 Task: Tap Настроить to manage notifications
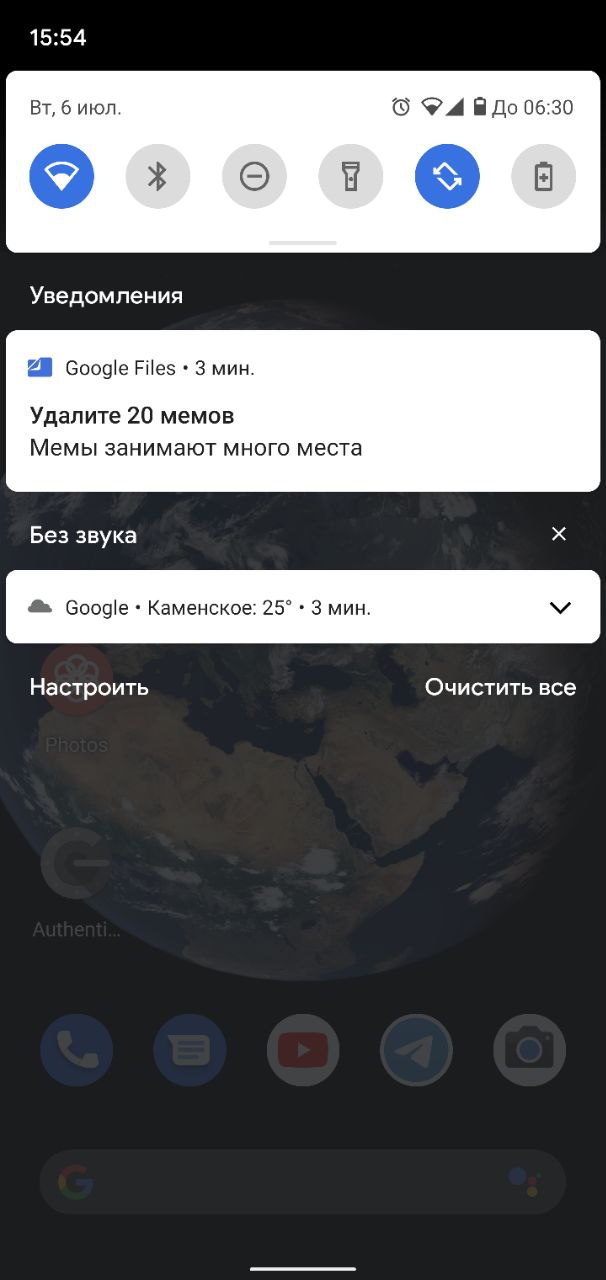(x=89, y=687)
